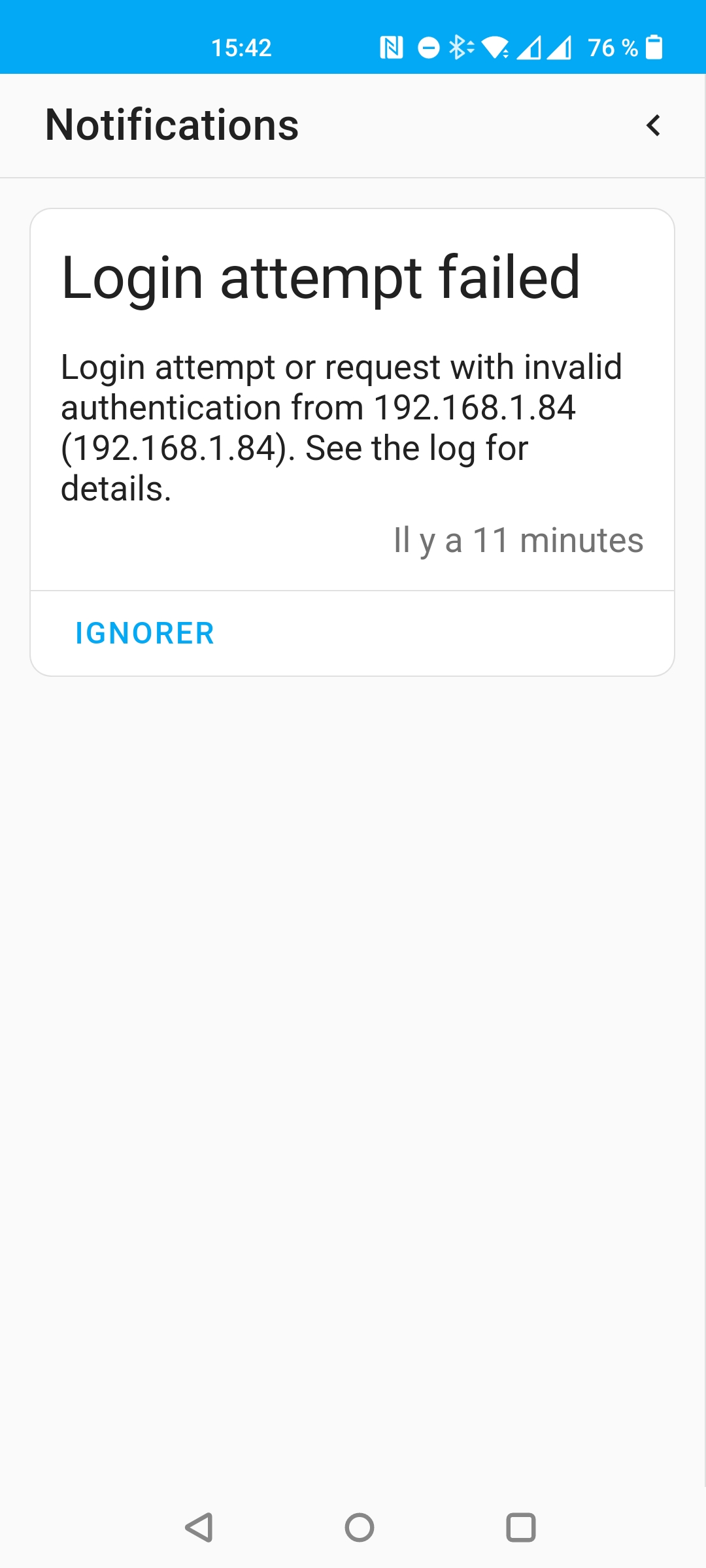Close the Notifications panel with the chevron
This screenshot has width=706, height=1568.
(653, 125)
